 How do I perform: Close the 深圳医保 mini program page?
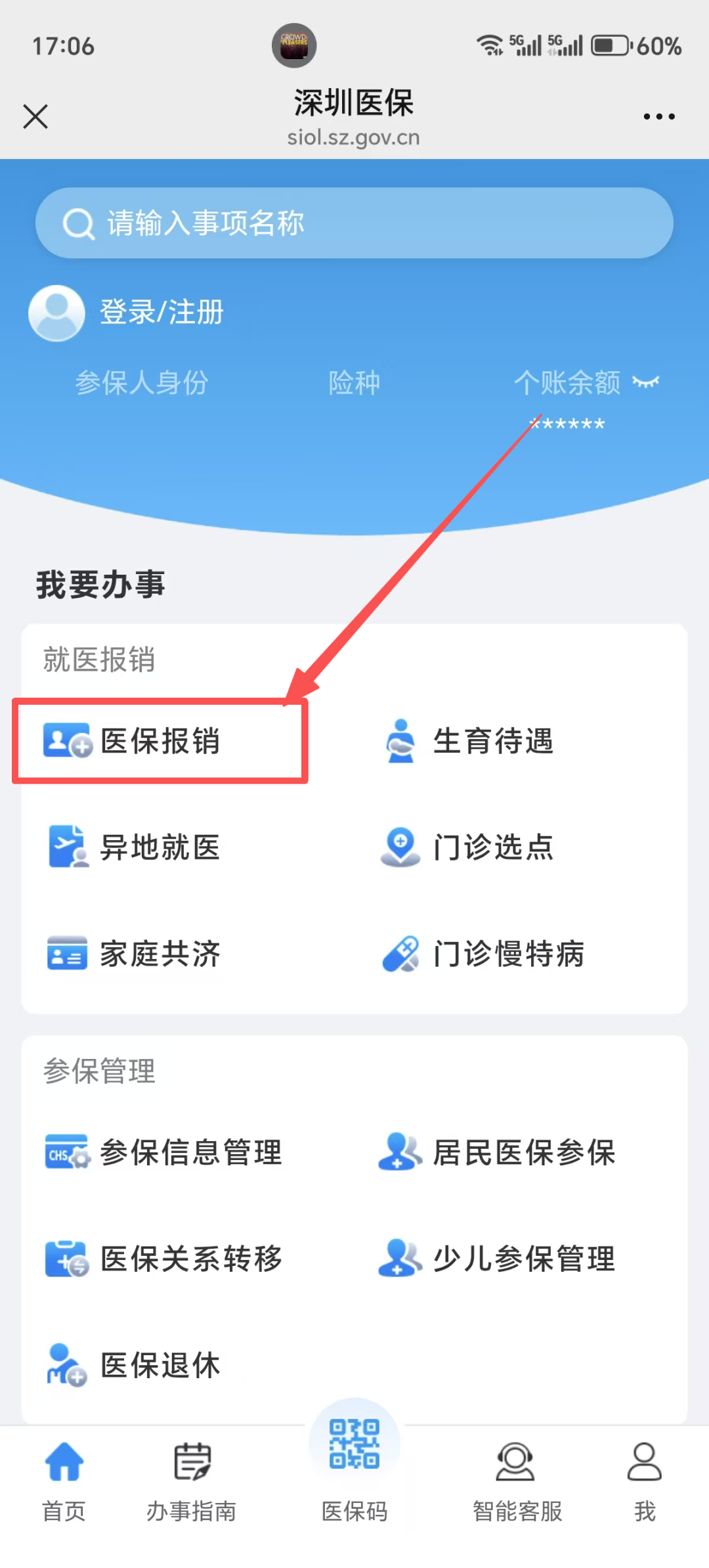tap(35, 117)
